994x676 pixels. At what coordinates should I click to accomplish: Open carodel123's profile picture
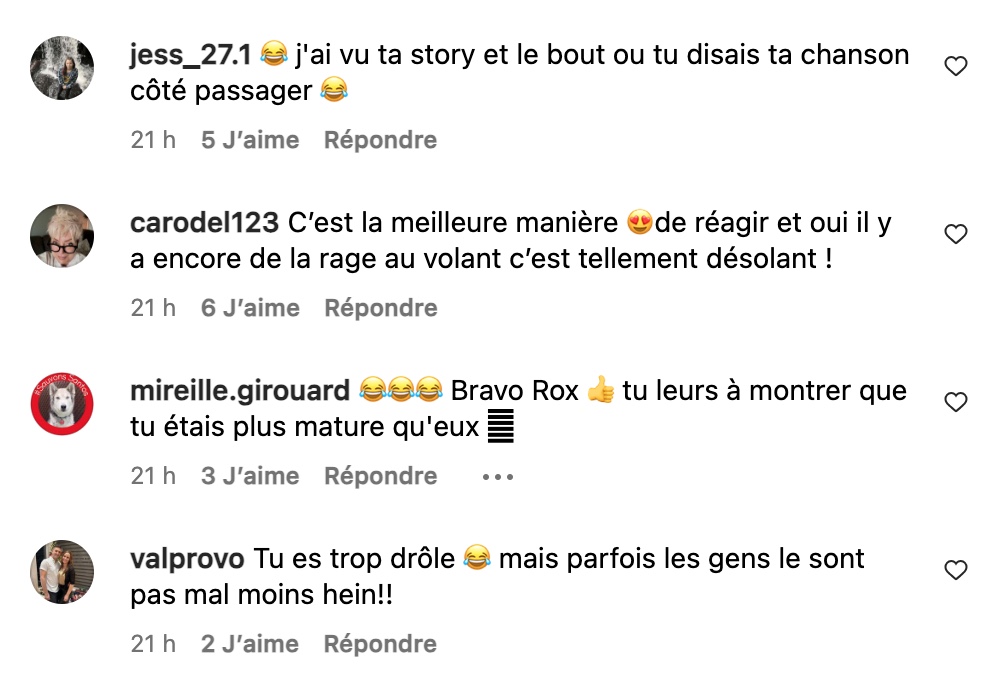click(62, 236)
